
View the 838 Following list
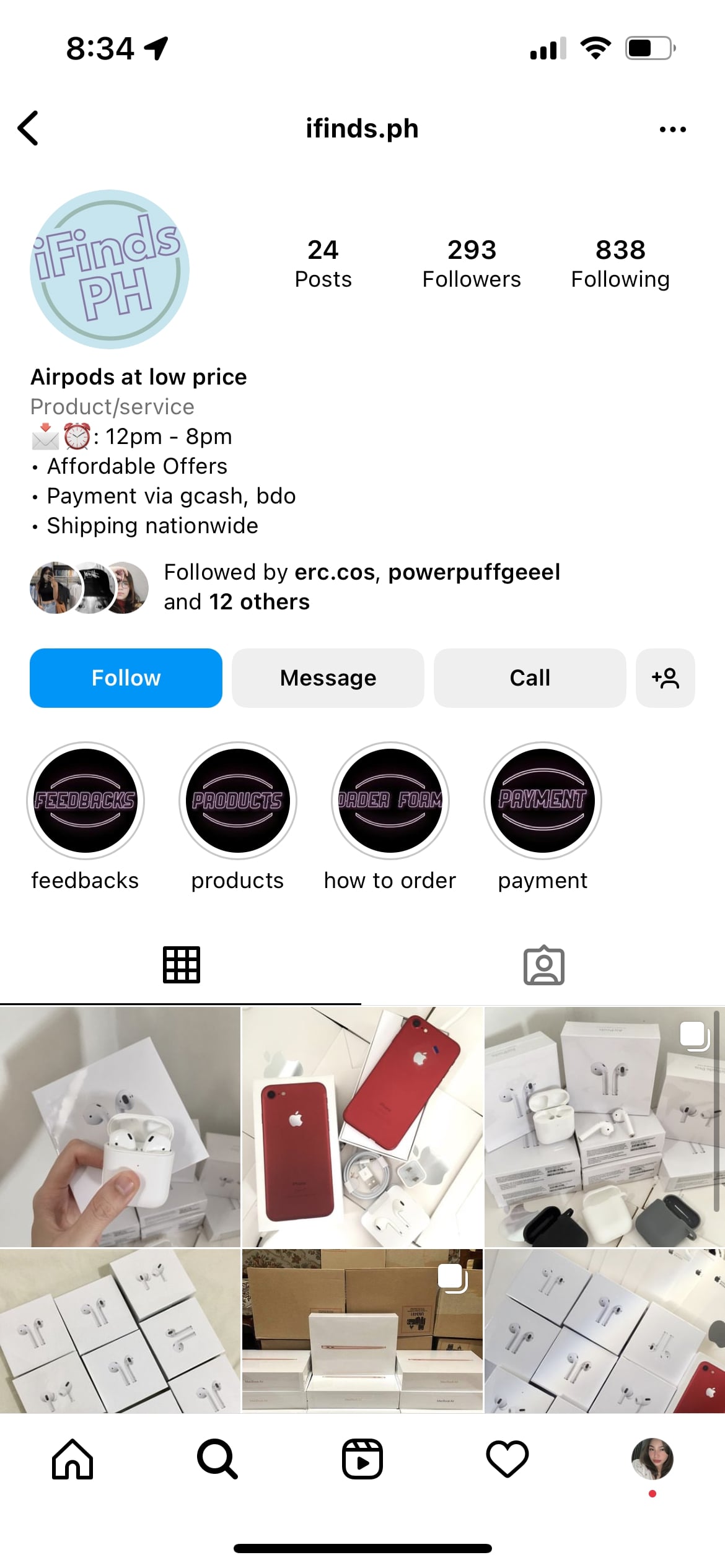pyautogui.click(x=620, y=263)
